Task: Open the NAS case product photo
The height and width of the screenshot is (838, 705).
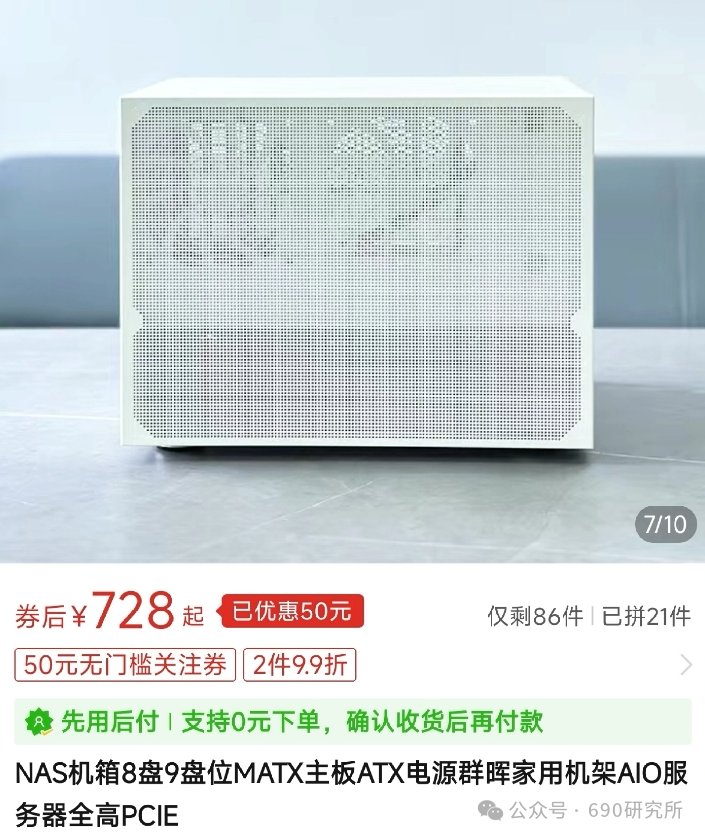Action: tap(352, 280)
